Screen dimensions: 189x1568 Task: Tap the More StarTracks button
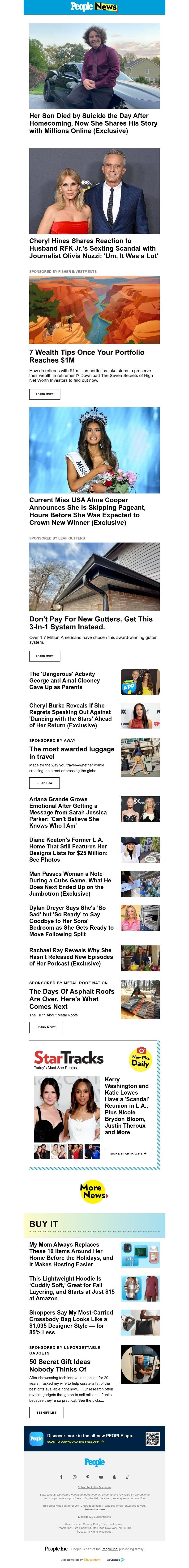[128, 1154]
